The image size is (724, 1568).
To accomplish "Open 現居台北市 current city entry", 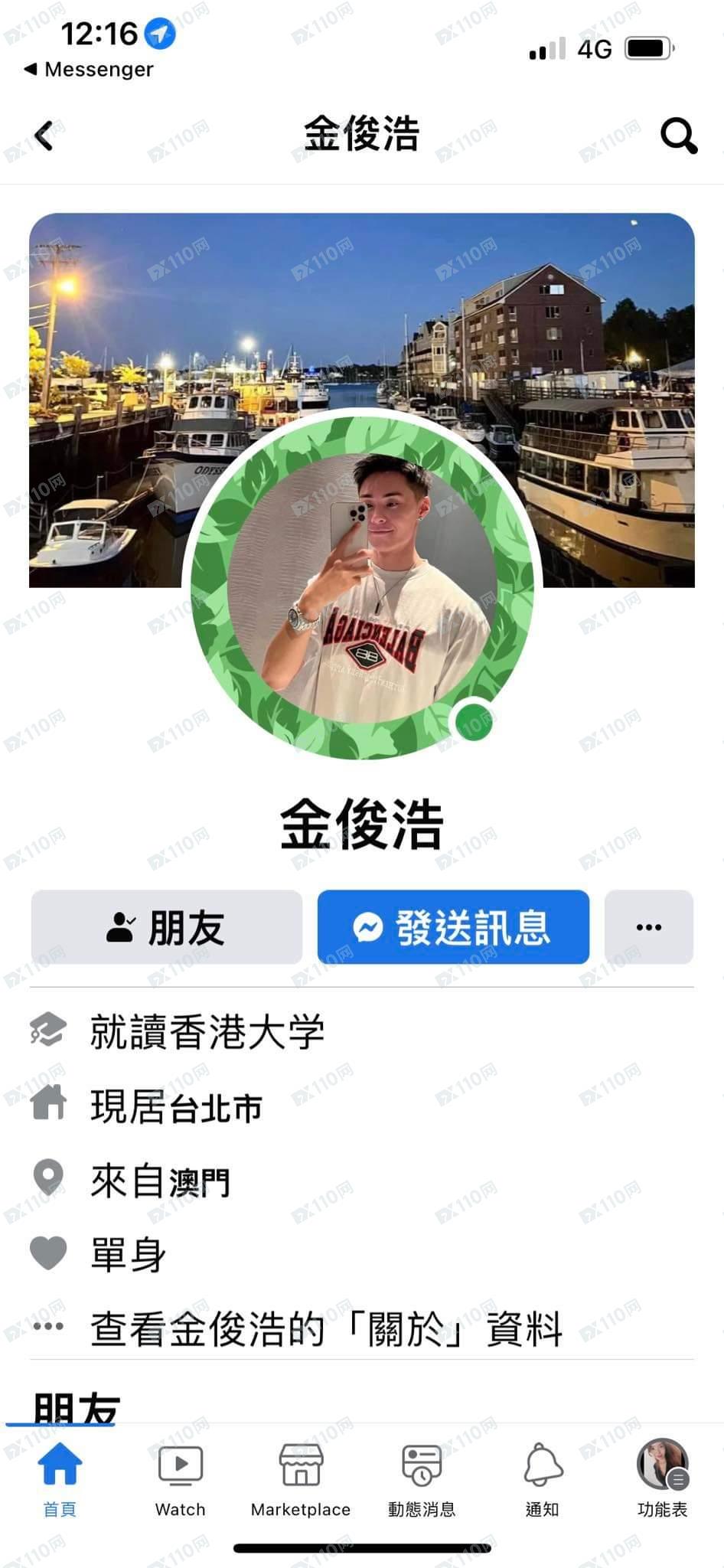I will coord(176,1106).
